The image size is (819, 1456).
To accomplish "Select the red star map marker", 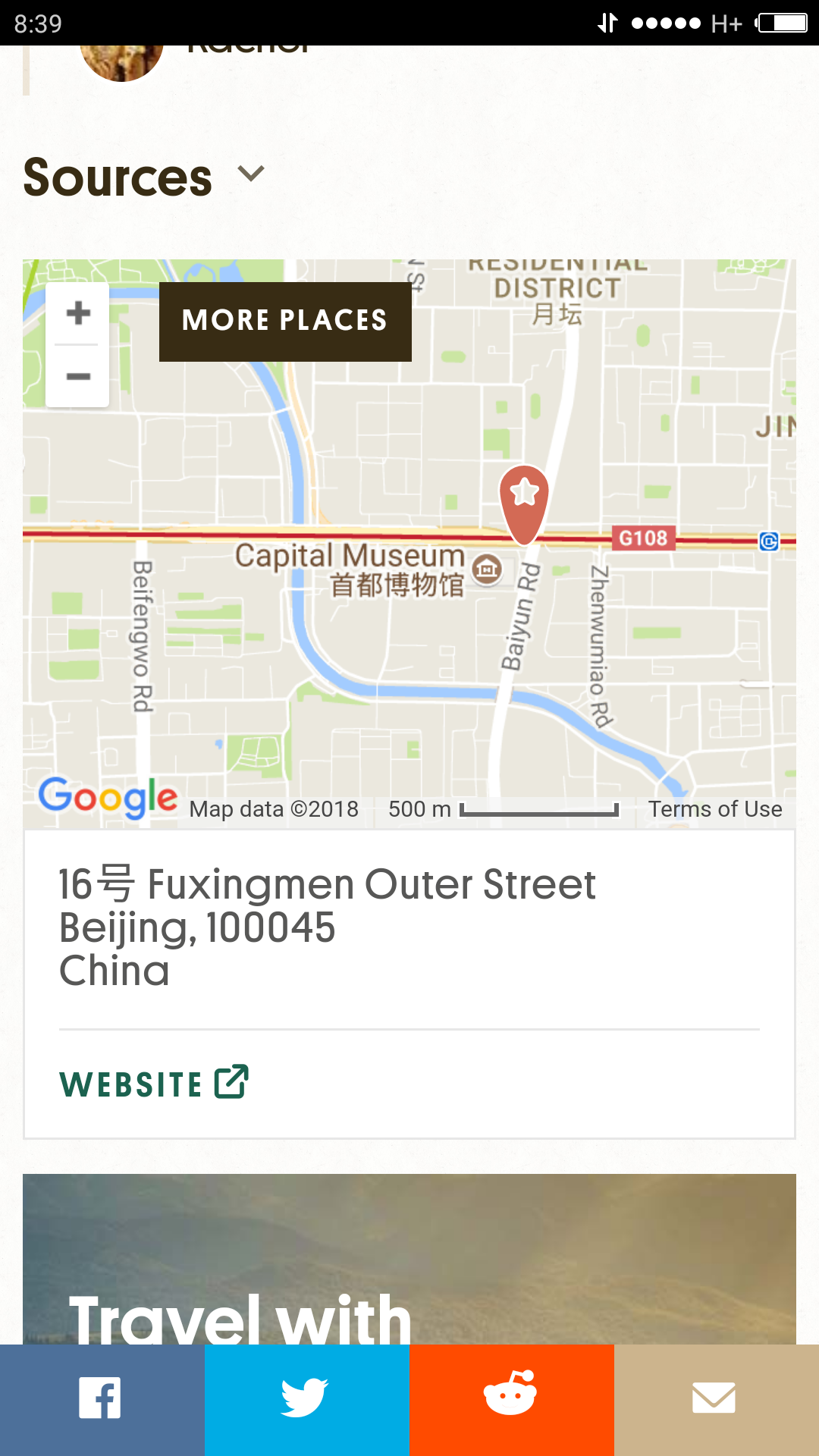I will pos(523,500).
